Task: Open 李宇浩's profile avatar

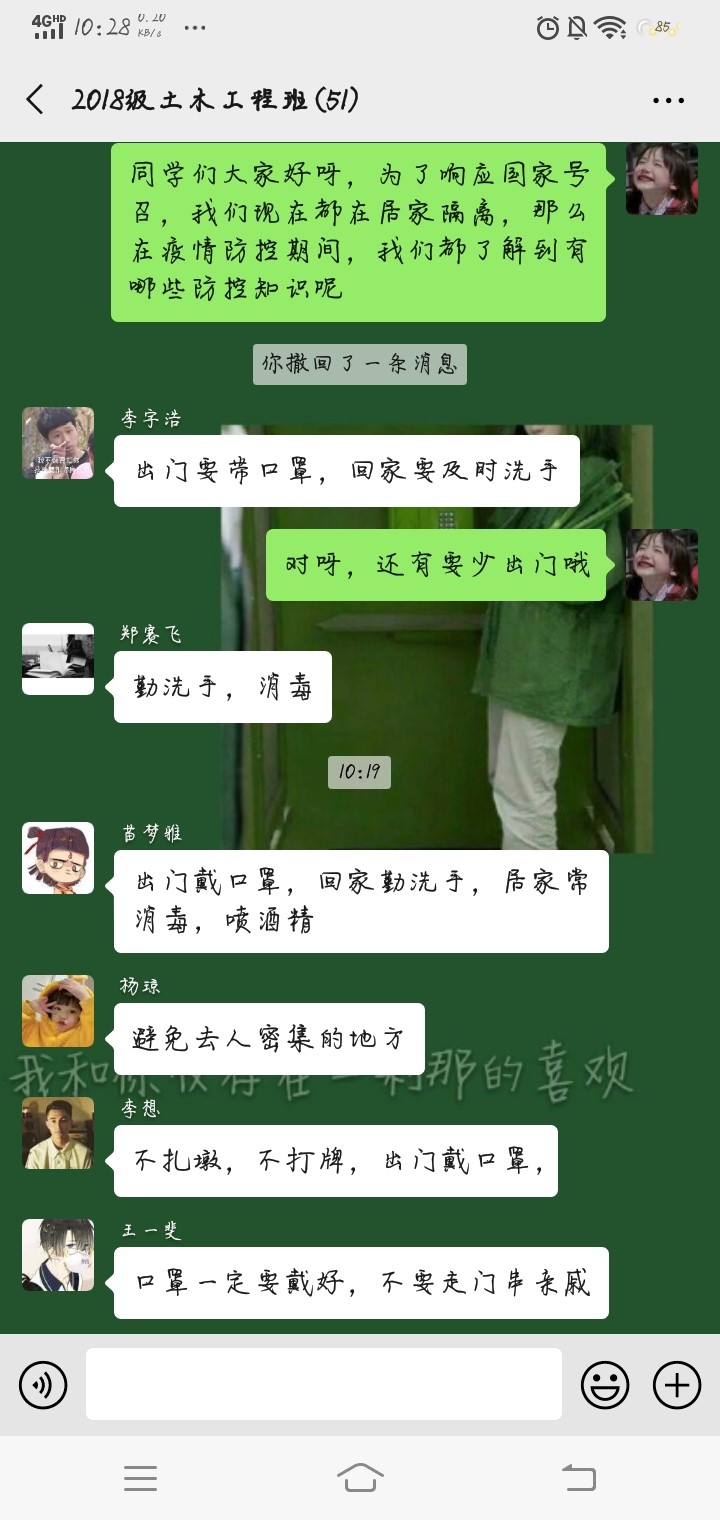Action: click(58, 443)
